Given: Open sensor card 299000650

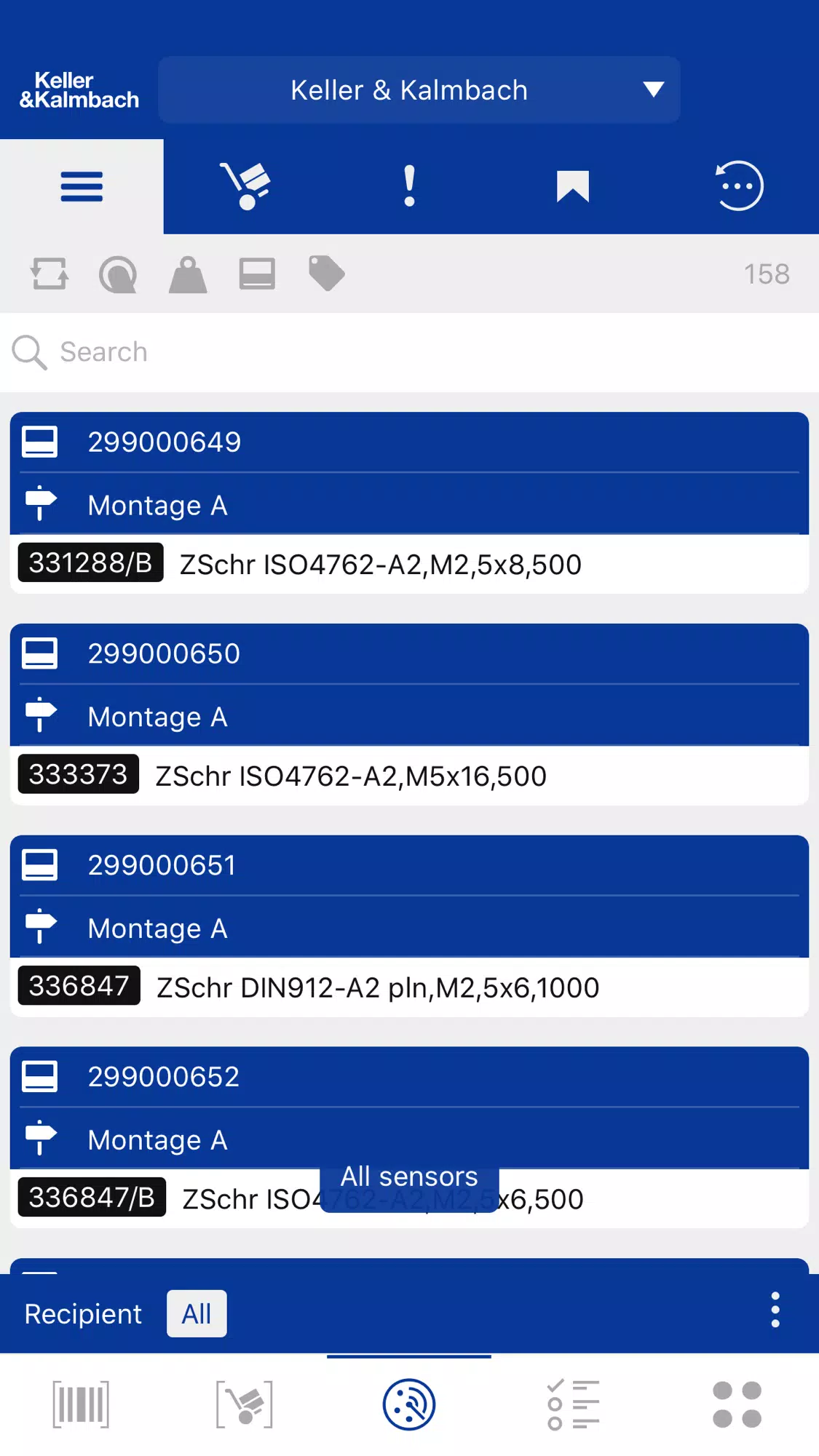Looking at the screenshot, I should pyautogui.click(x=409, y=715).
